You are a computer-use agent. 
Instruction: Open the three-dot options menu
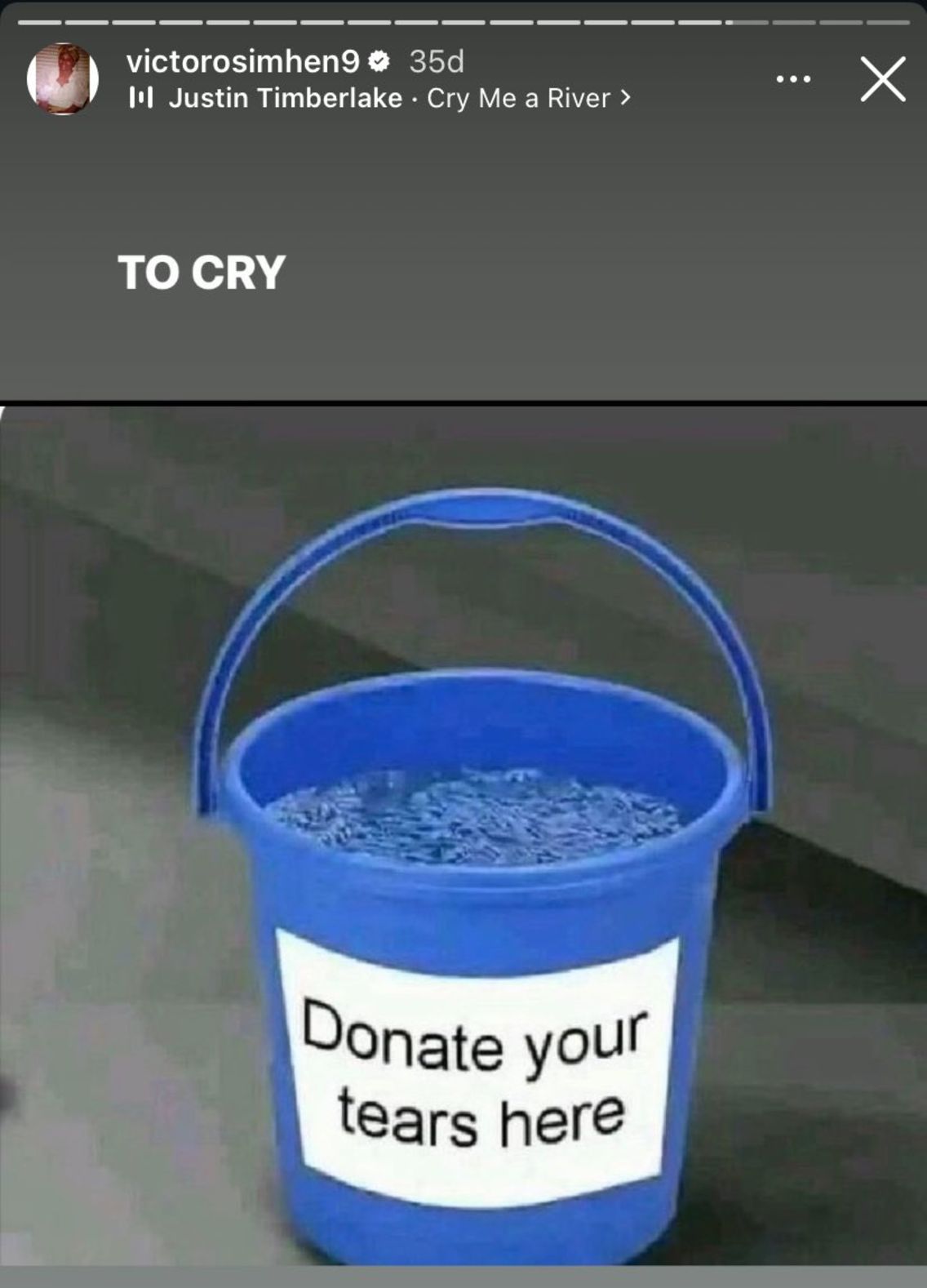coord(793,79)
